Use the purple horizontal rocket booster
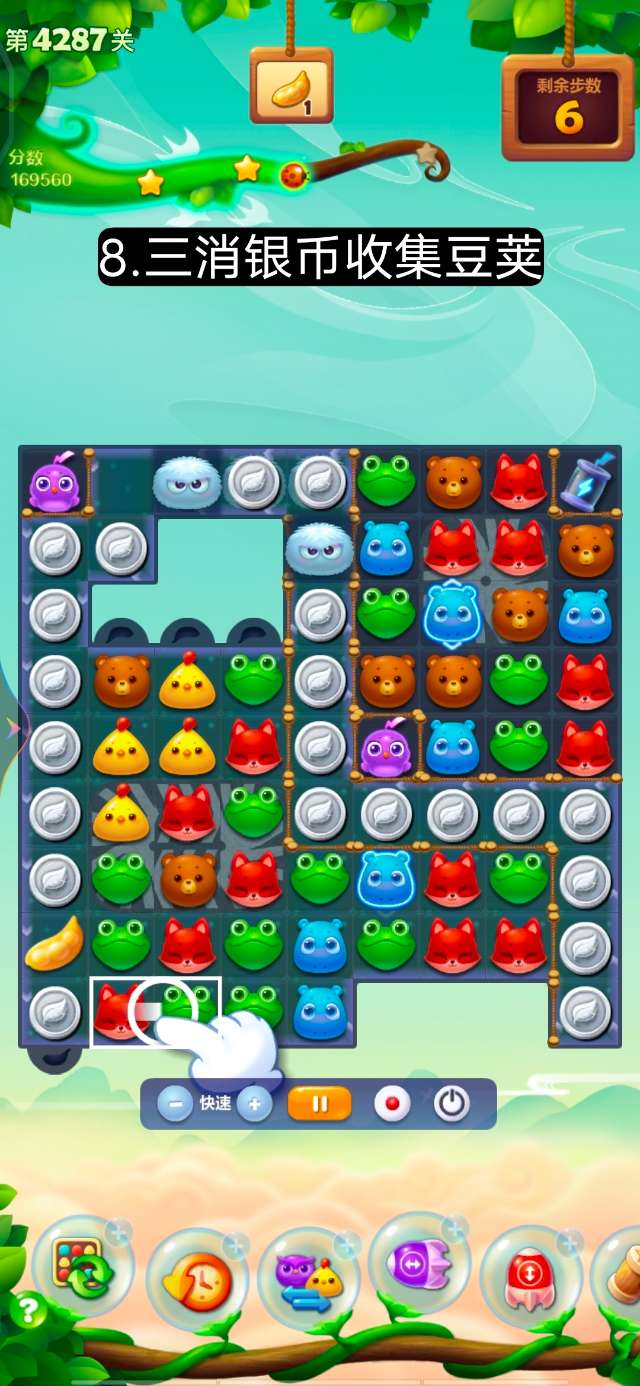This screenshot has height=1386, width=640. pyautogui.click(x=420, y=1266)
